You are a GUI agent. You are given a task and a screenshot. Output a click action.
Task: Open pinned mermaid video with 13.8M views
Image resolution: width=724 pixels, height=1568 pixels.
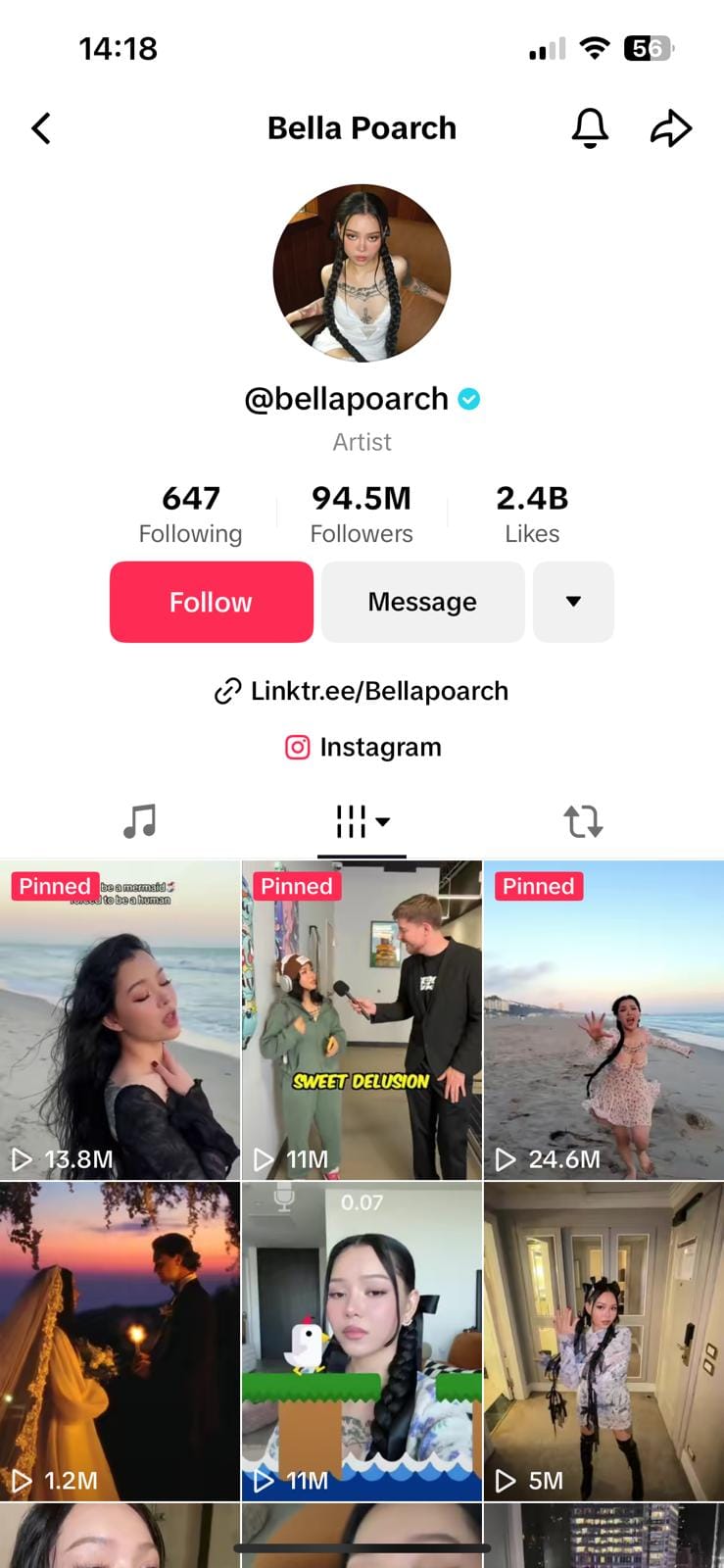120,1019
